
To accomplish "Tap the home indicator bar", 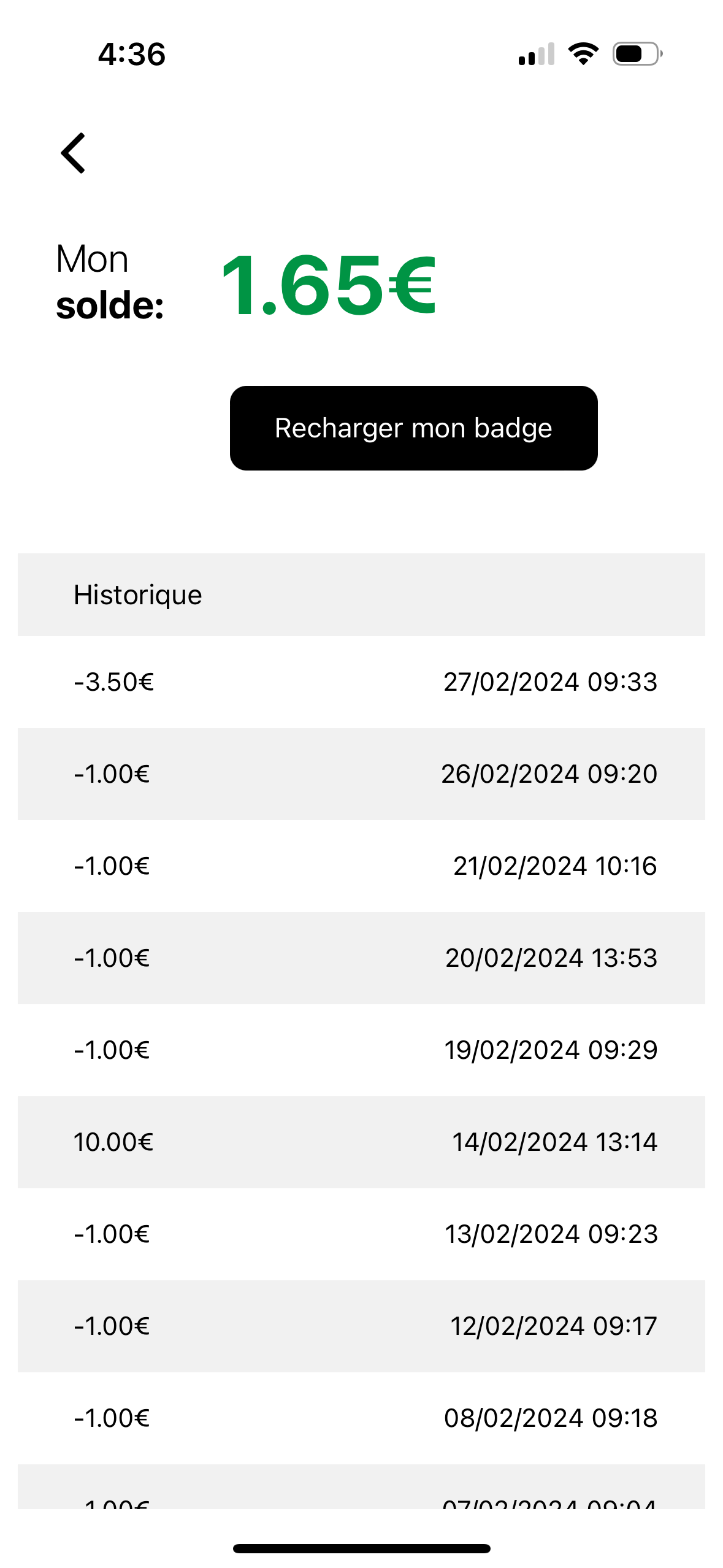I will 361,1546.
